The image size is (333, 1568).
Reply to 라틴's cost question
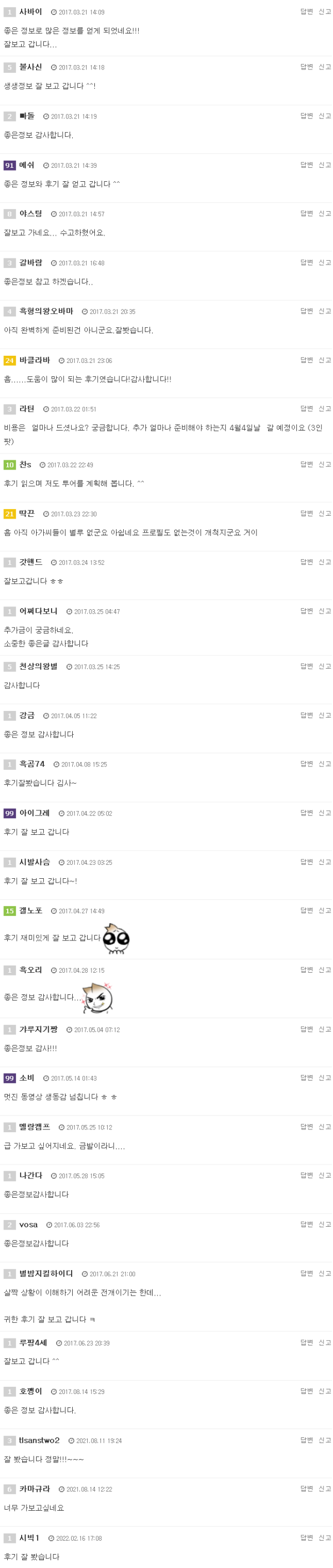[306, 409]
